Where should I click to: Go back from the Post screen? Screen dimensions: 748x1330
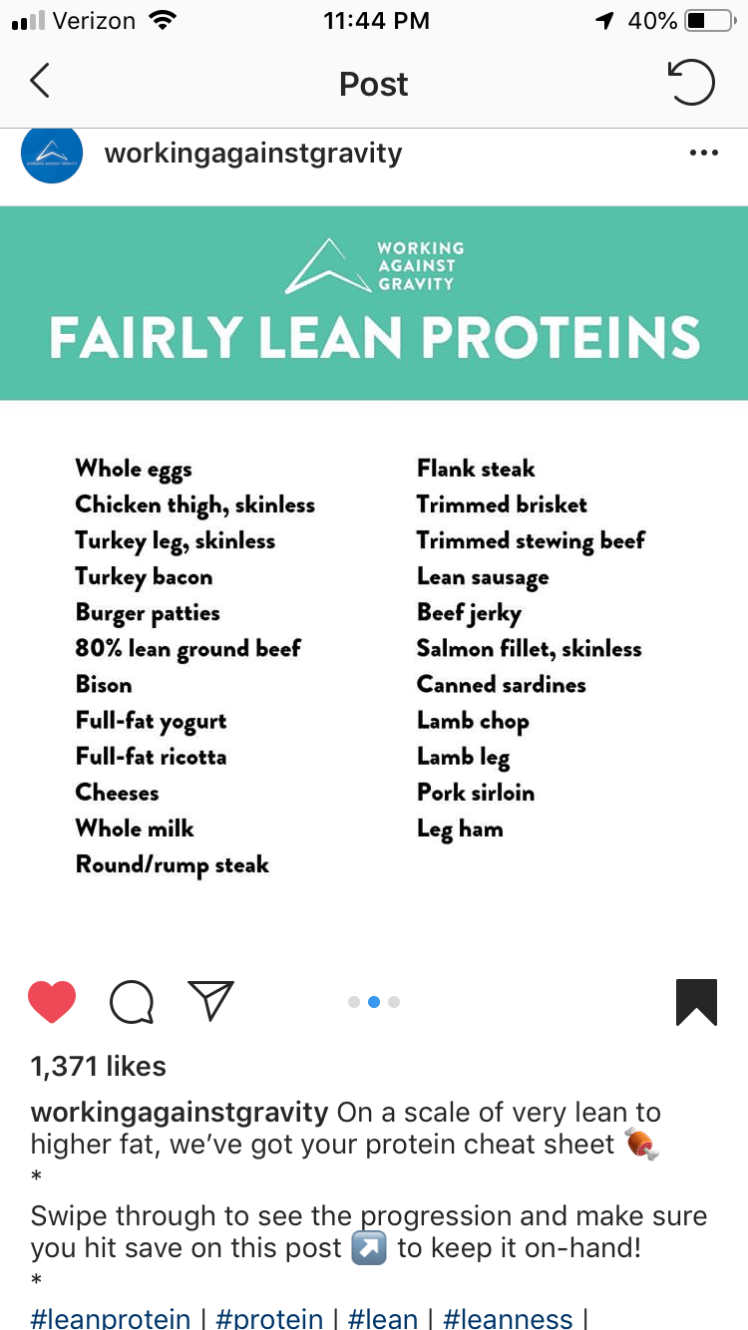40,82
